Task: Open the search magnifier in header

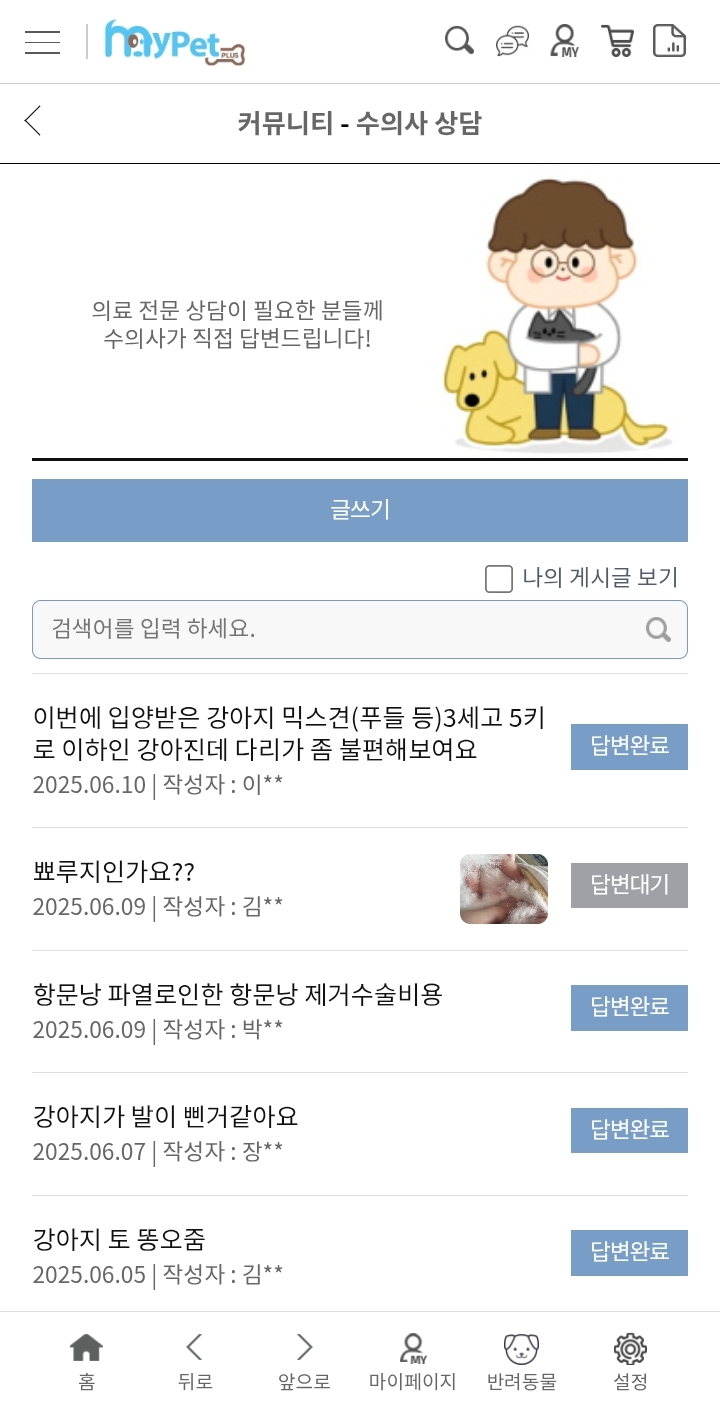Action: click(x=459, y=42)
